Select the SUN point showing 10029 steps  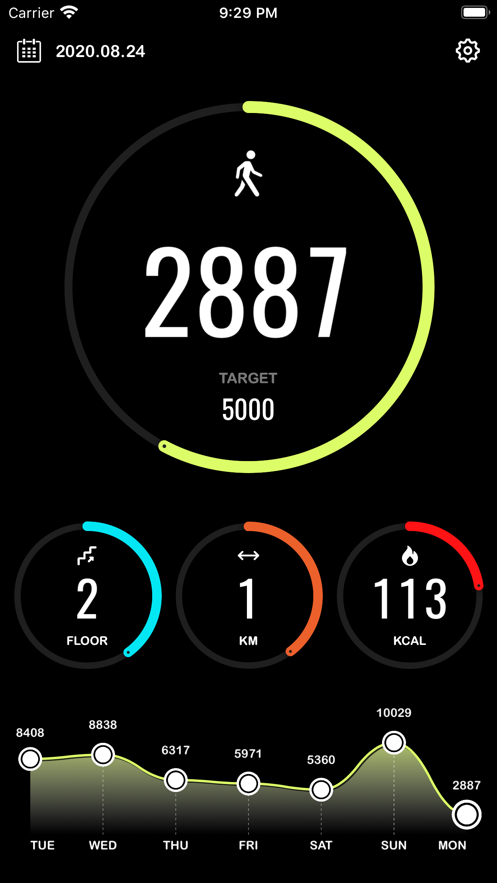click(x=394, y=742)
